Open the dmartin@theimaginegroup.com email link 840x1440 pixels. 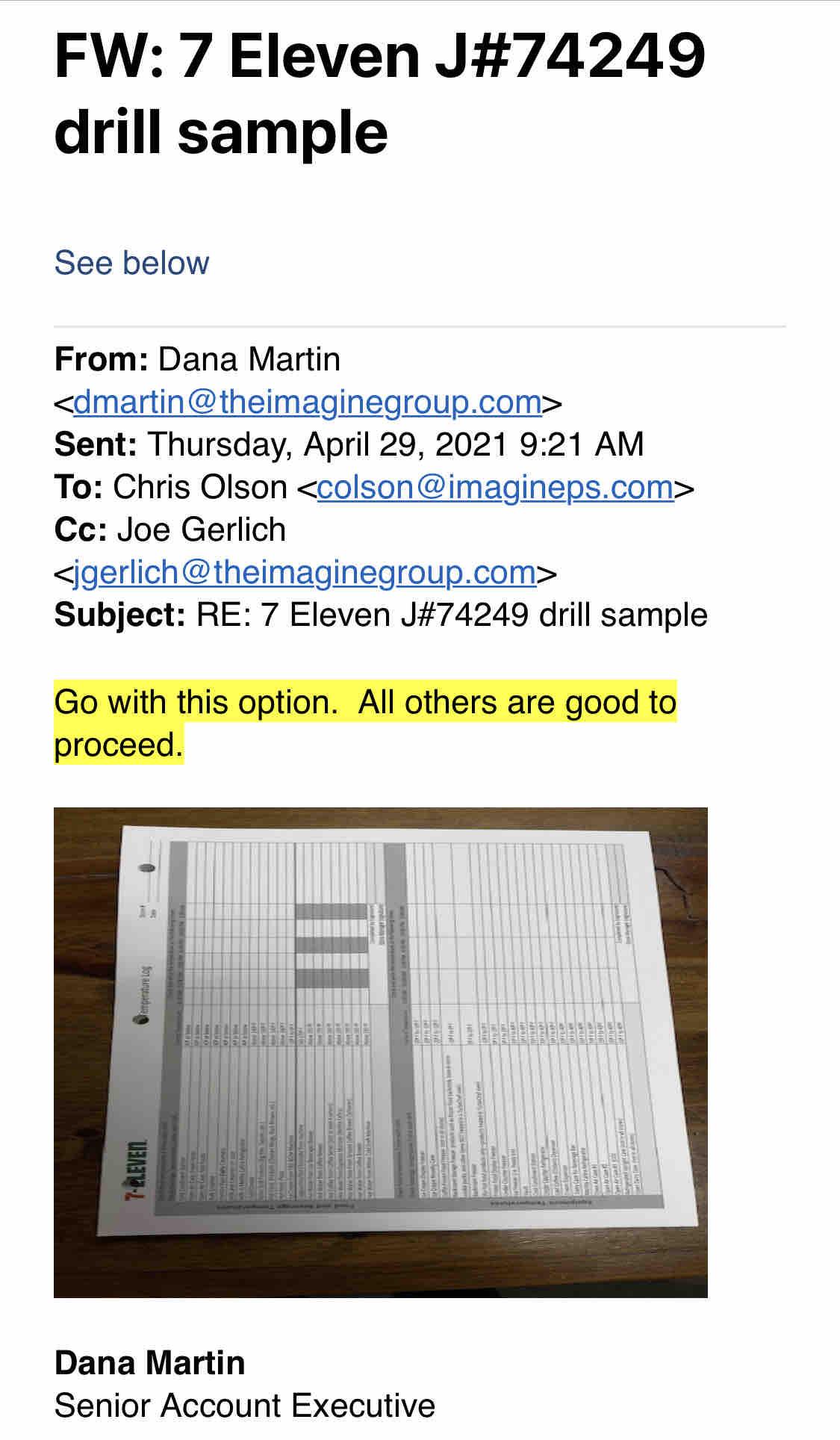point(307,403)
